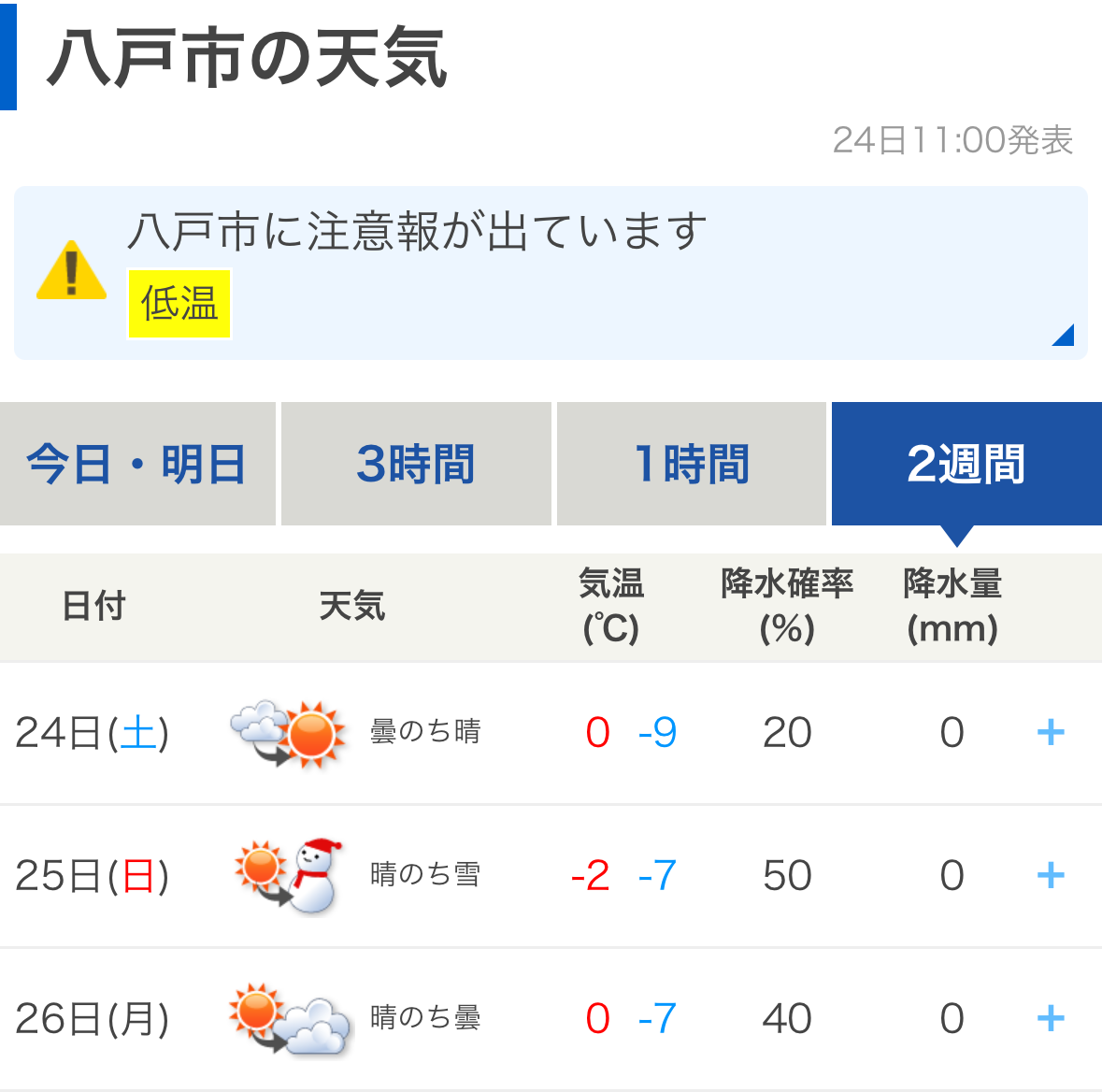The width and height of the screenshot is (1102, 1092).
Task: Switch to the 1時間 forecast tab
Action: [x=692, y=464]
